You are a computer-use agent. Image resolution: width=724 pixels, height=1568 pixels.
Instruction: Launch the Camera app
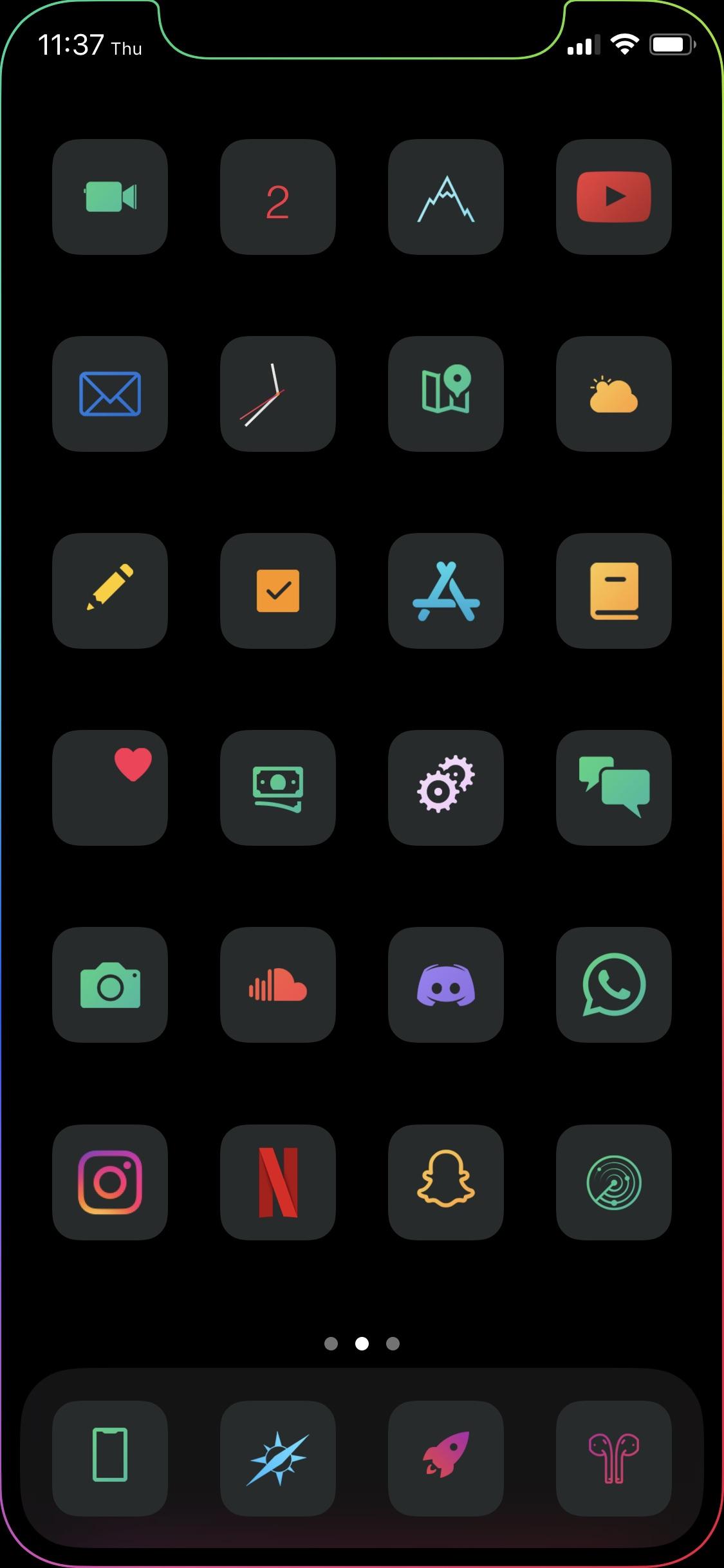110,984
